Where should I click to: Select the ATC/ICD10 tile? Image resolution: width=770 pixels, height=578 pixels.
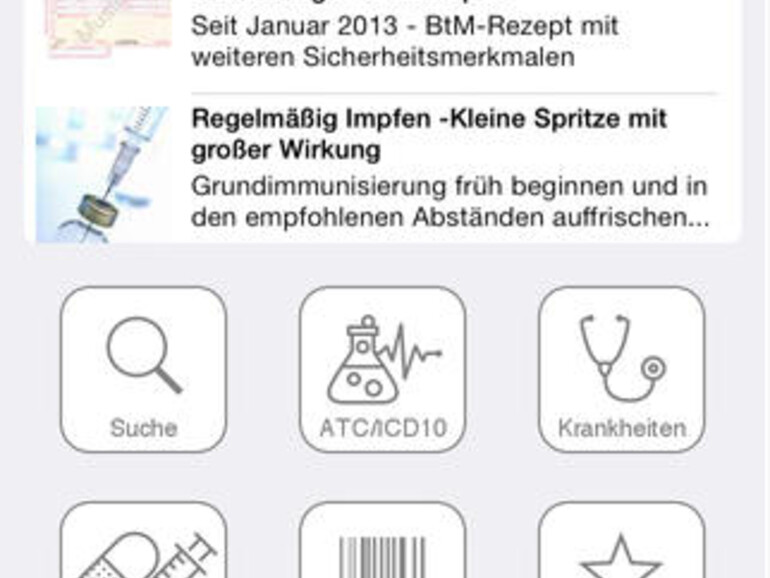coord(383,370)
